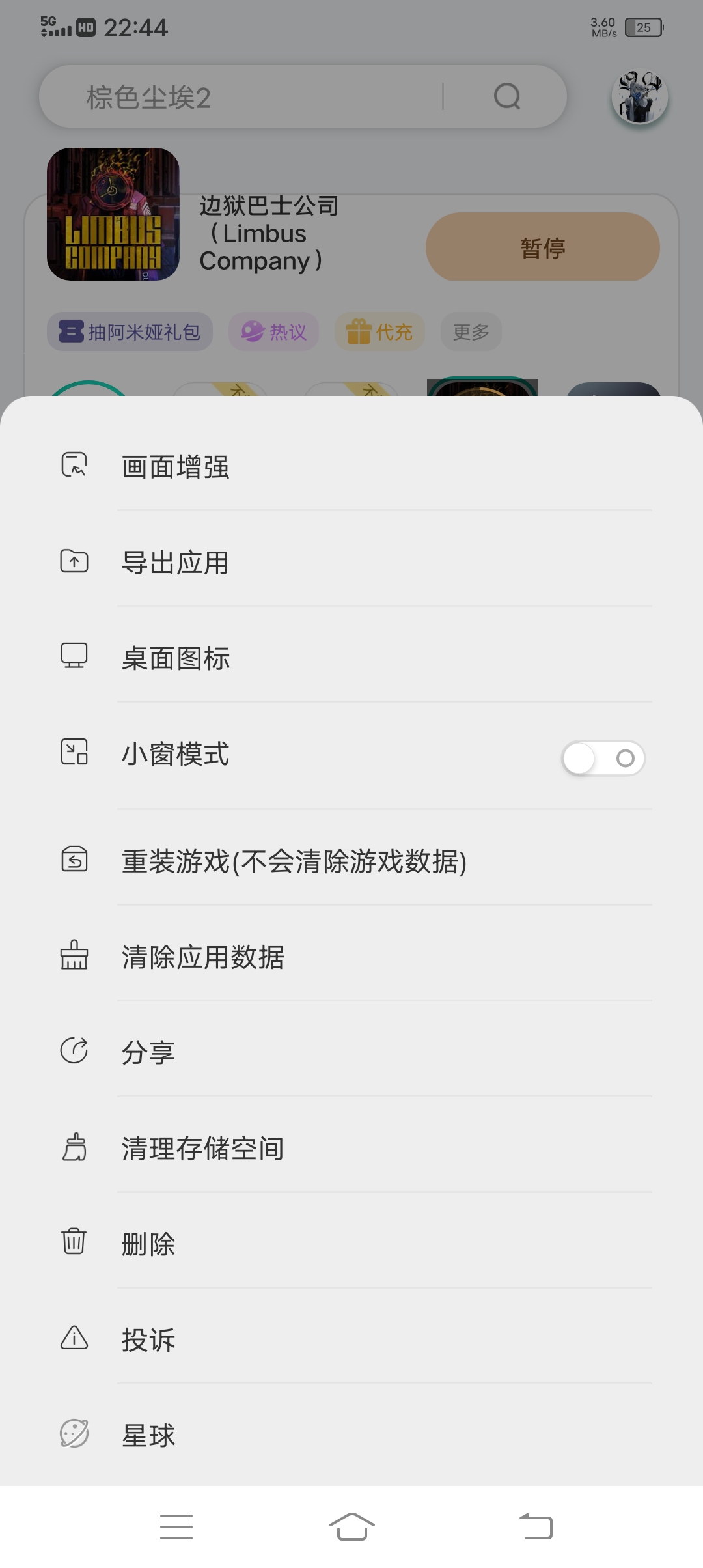The height and width of the screenshot is (1568, 703).
Task: Select 删除 to delete the game
Action: pos(148,1244)
